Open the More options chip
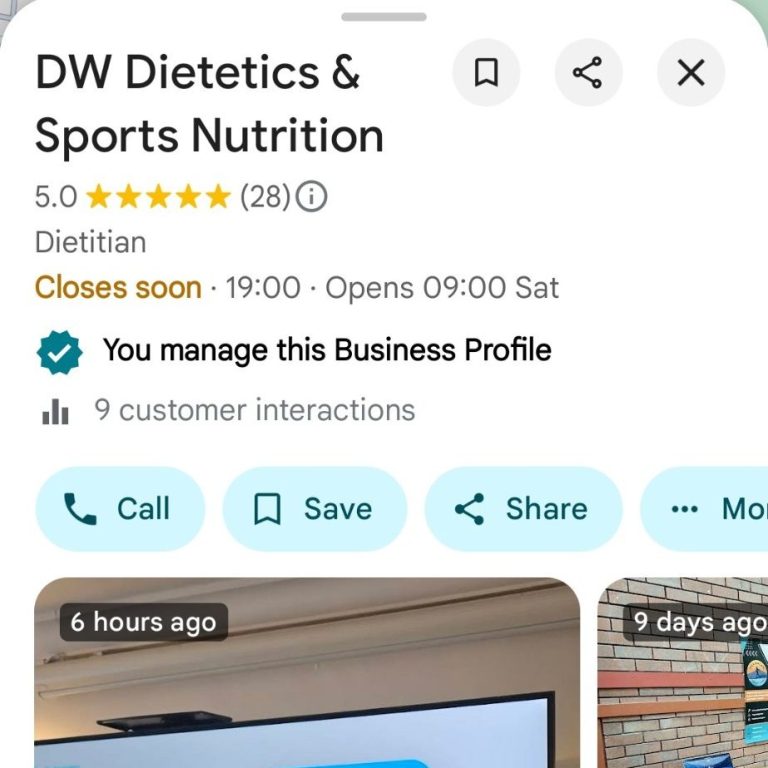The width and height of the screenshot is (768, 768). point(710,509)
